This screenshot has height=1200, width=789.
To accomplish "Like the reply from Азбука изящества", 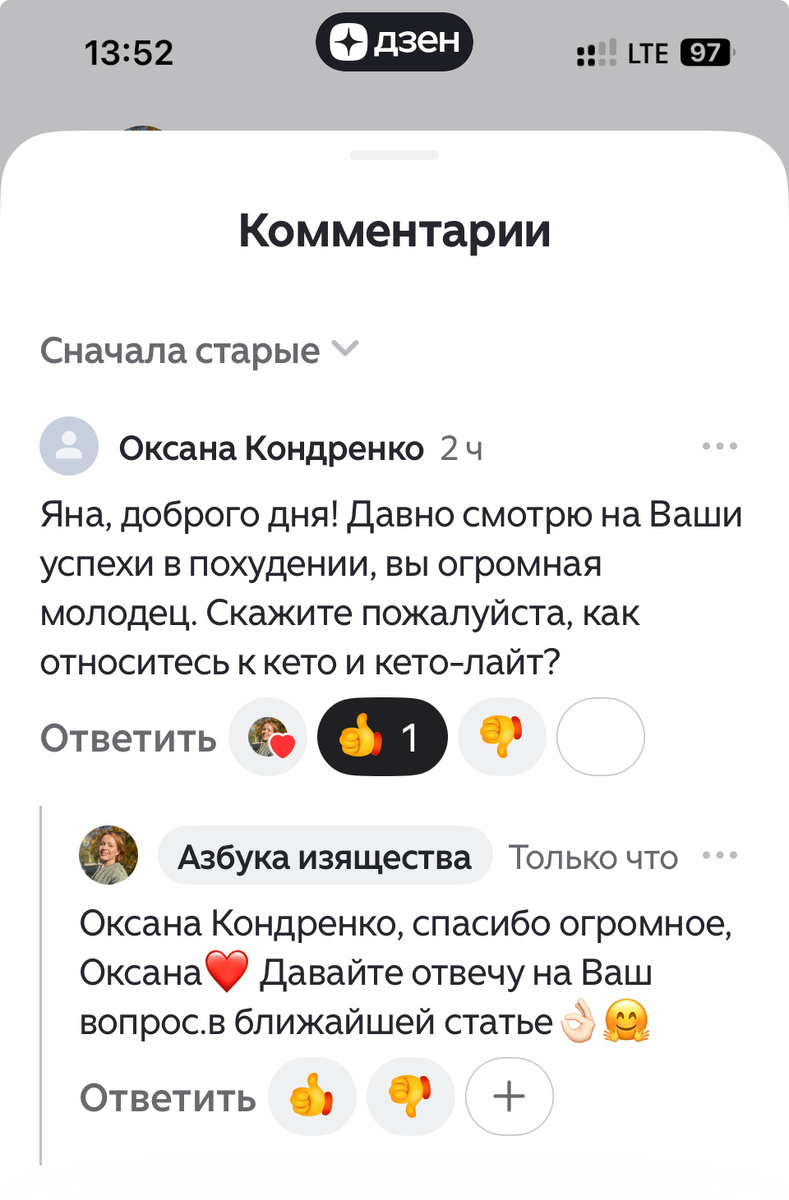I will tap(313, 1097).
